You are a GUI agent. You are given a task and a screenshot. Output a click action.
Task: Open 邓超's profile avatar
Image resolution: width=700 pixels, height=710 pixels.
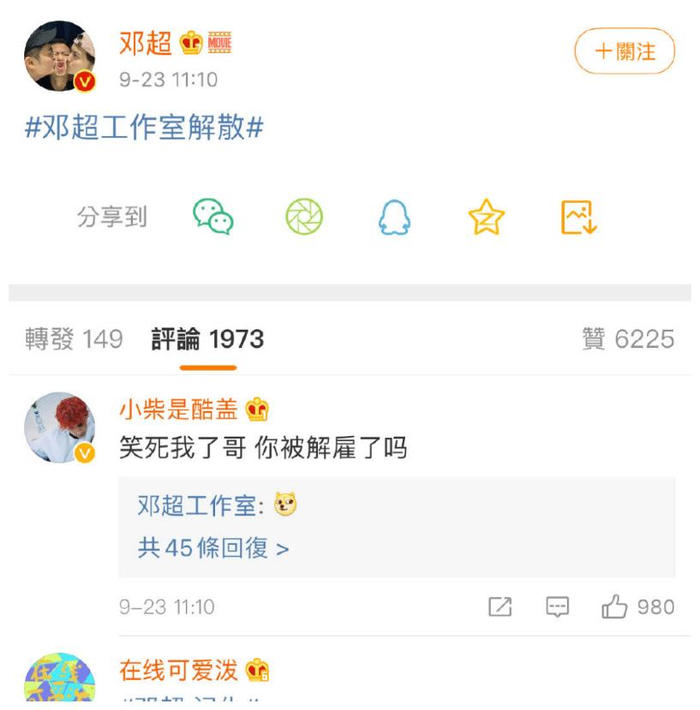point(59,57)
